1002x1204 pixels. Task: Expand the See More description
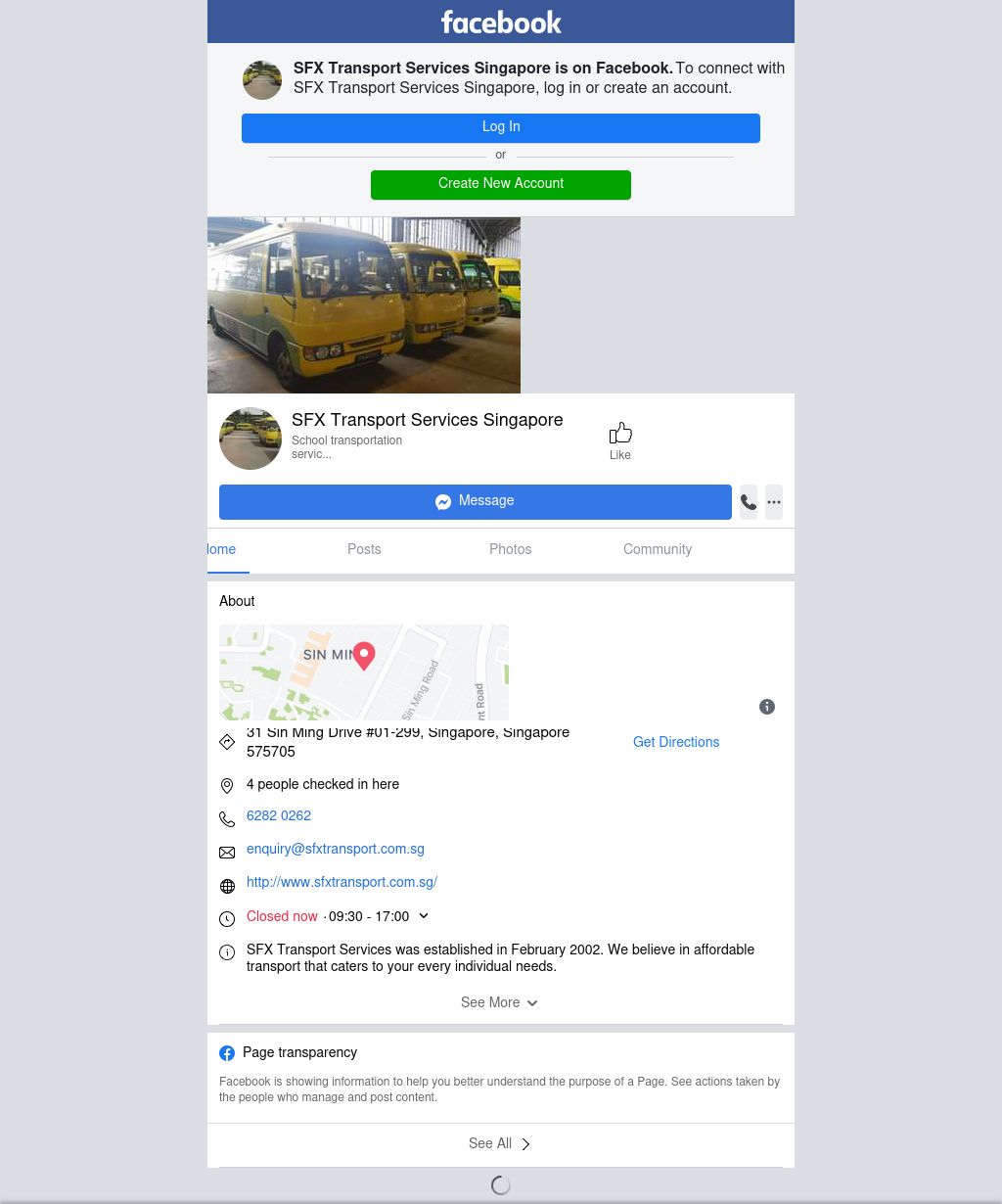pos(499,1002)
